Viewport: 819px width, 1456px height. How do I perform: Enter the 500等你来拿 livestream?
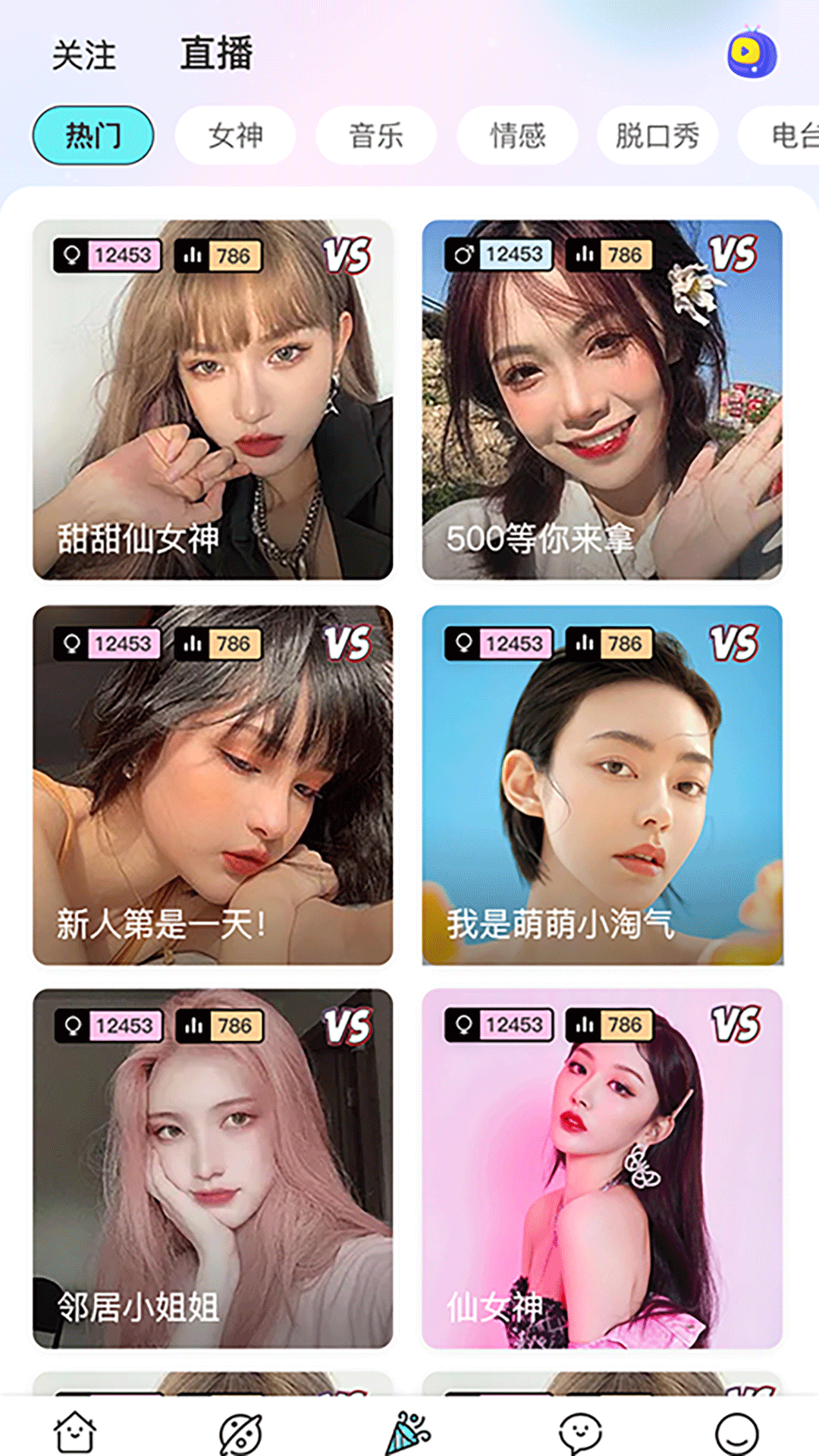[602, 400]
